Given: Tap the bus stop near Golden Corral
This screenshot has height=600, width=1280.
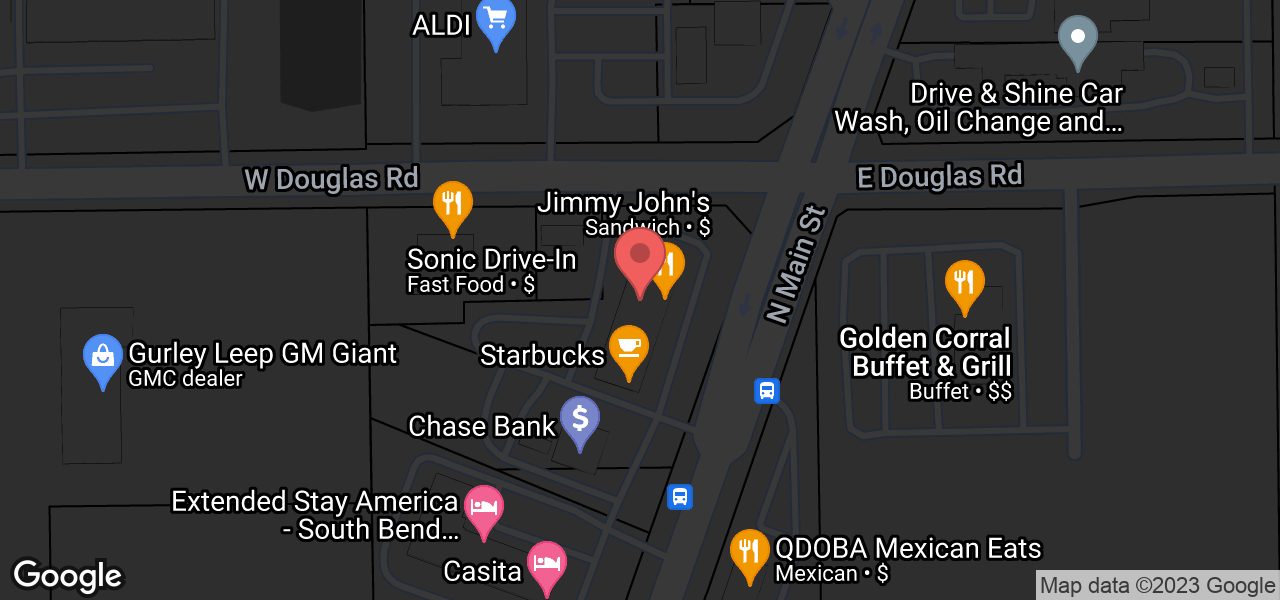Looking at the screenshot, I should pyautogui.click(x=766, y=390).
